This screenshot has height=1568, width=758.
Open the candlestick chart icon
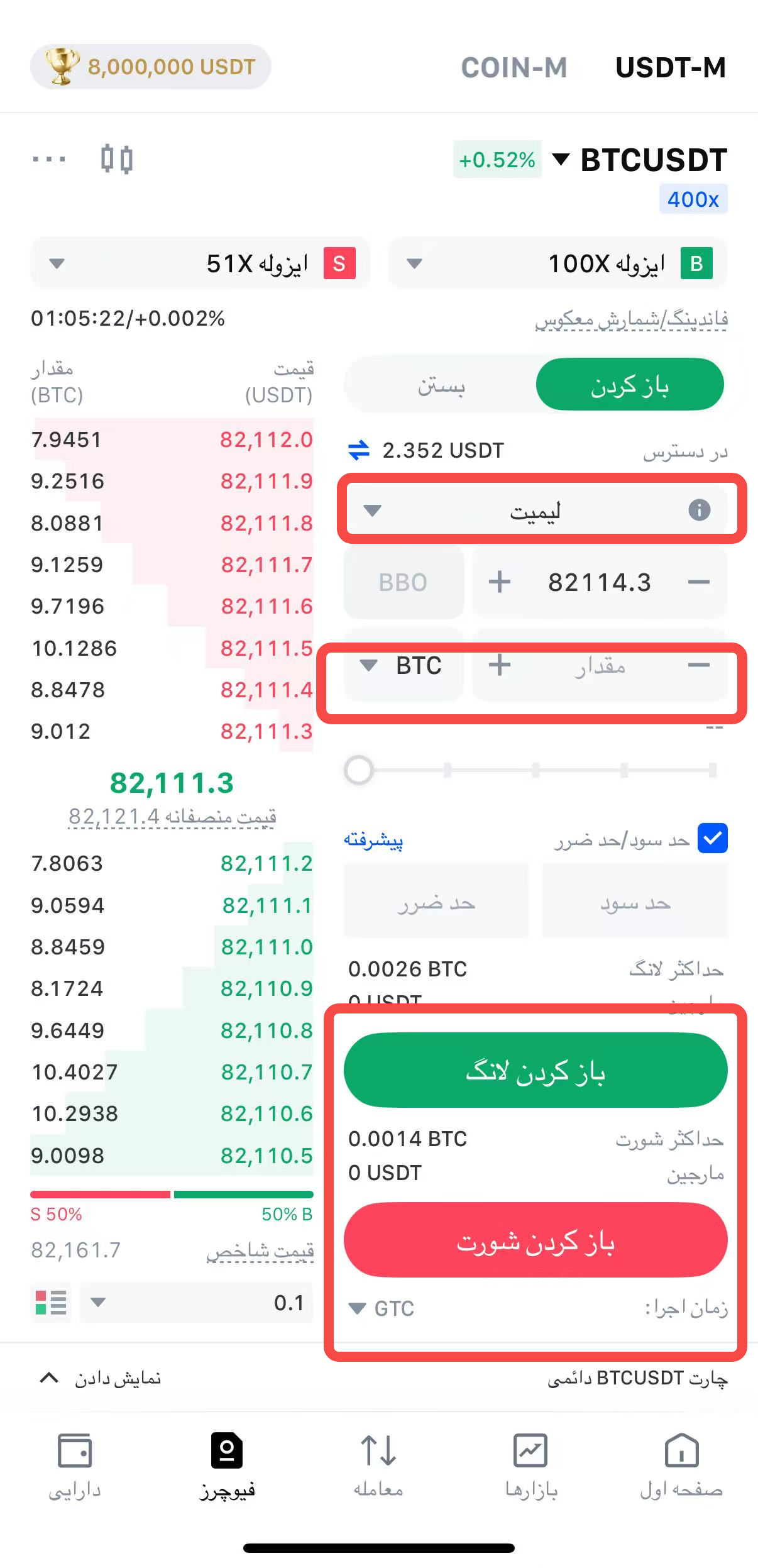click(x=117, y=159)
